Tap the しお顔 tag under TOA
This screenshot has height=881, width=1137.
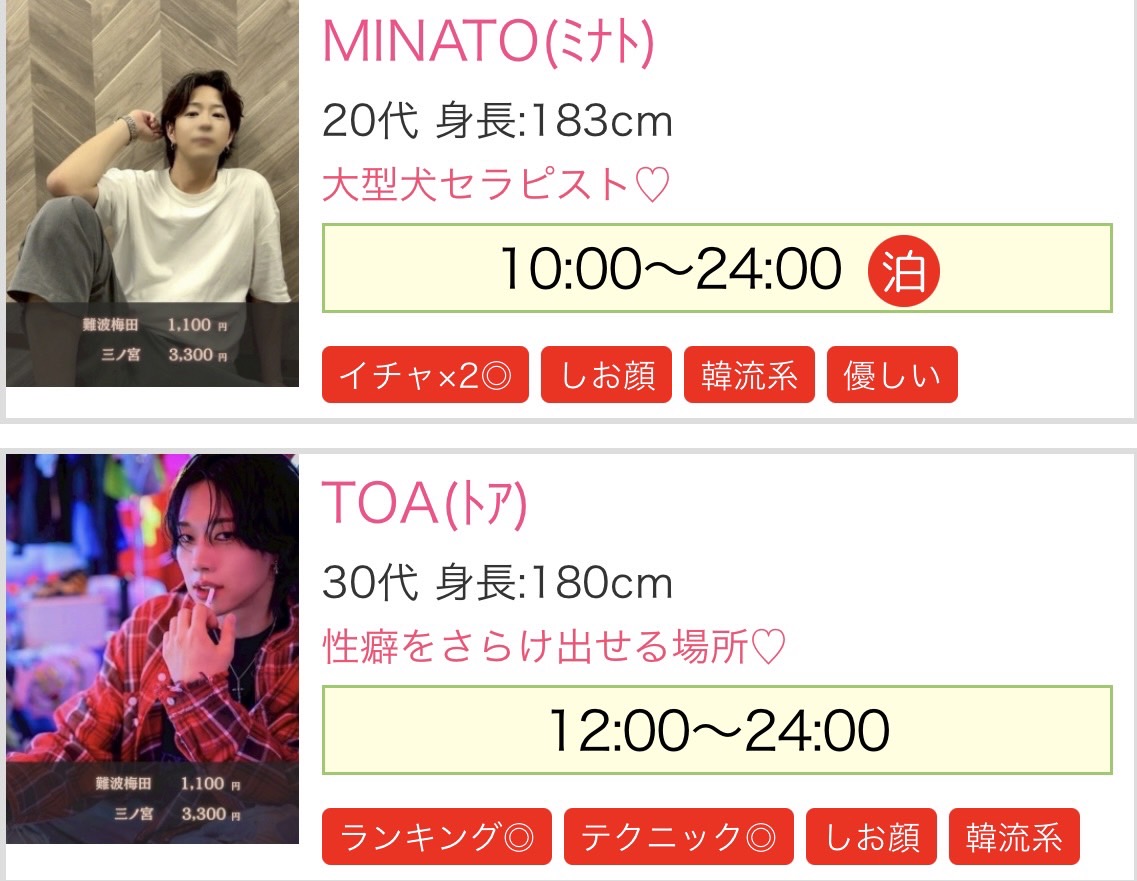point(871,837)
